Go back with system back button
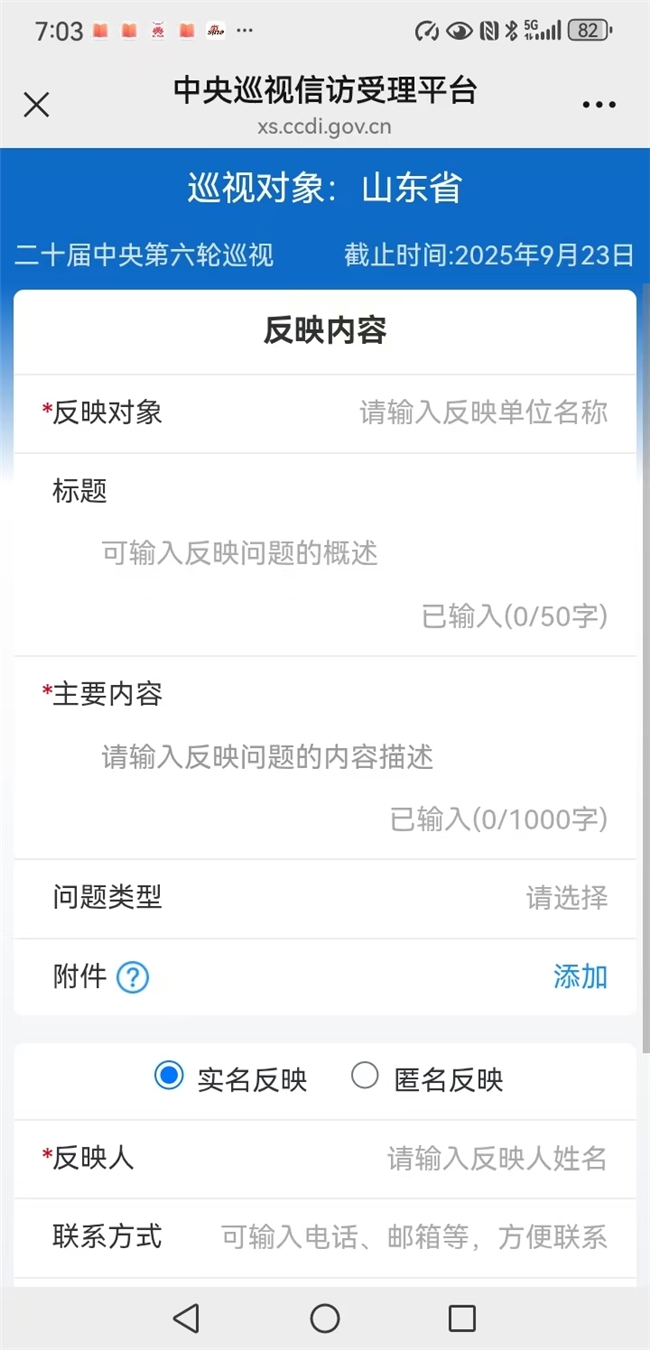Image resolution: width=650 pixels, height=1350 pixels. coord(186,1318)
